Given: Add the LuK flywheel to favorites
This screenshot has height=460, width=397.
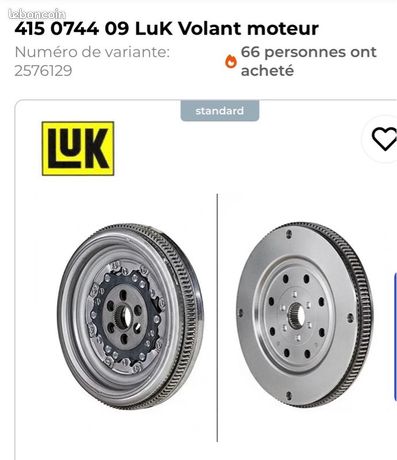Looking at the screenshot, I should coord(384,139).
